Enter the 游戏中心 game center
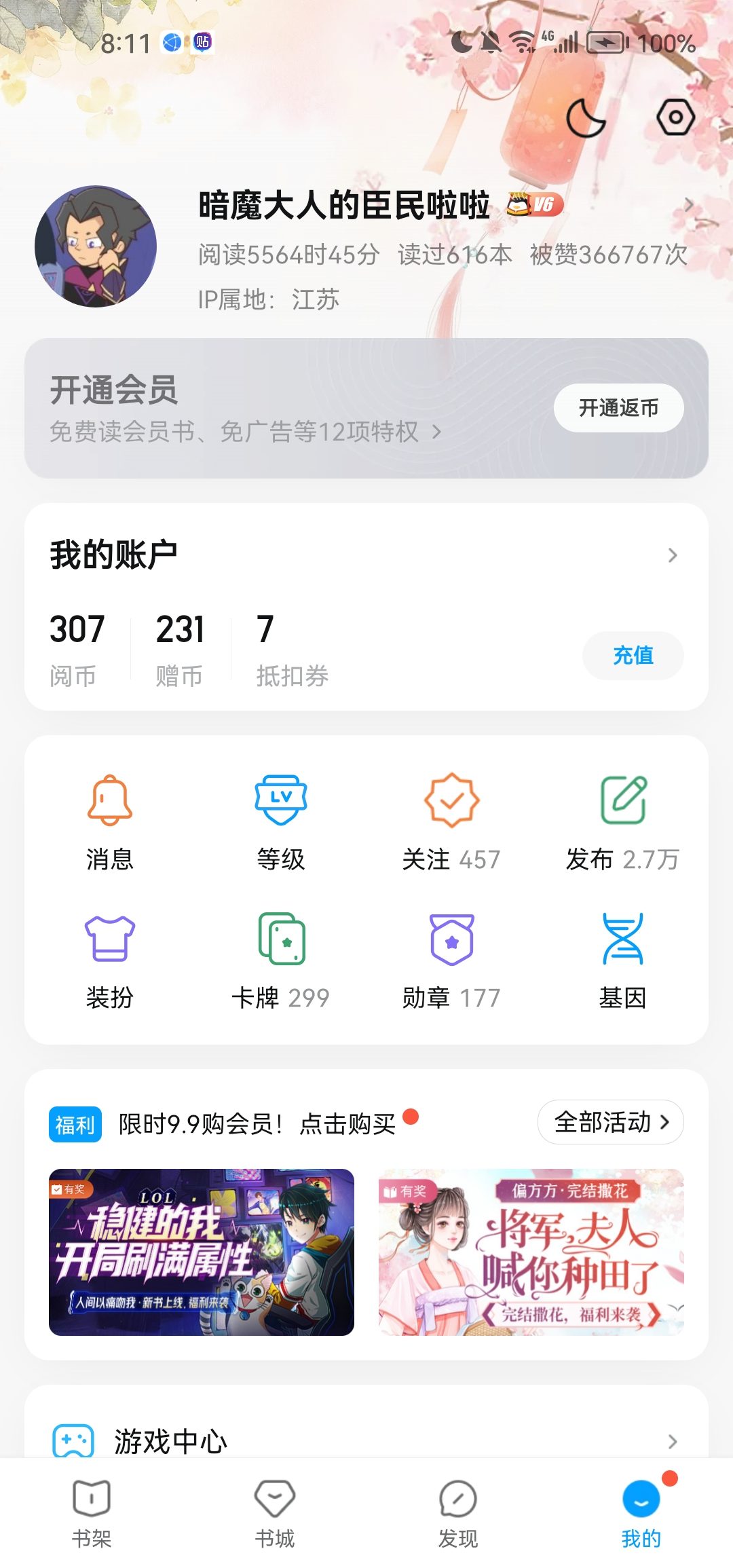733x1568 pixels. [x=366, y=1440]
